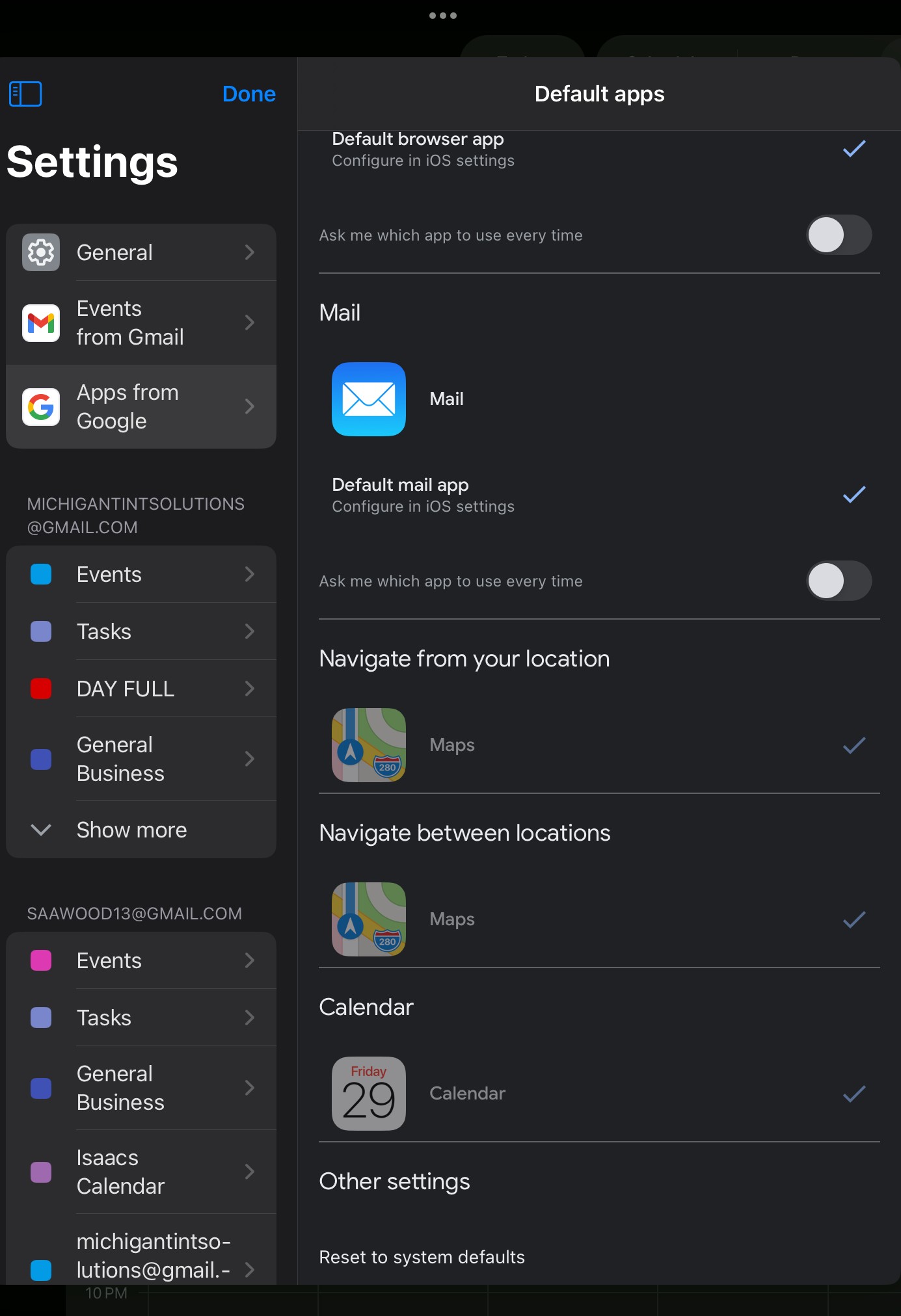Open Events from Gmail settings
Image resolution: width=901 pixels, height=1316 pixels.
tap(141, 322)
